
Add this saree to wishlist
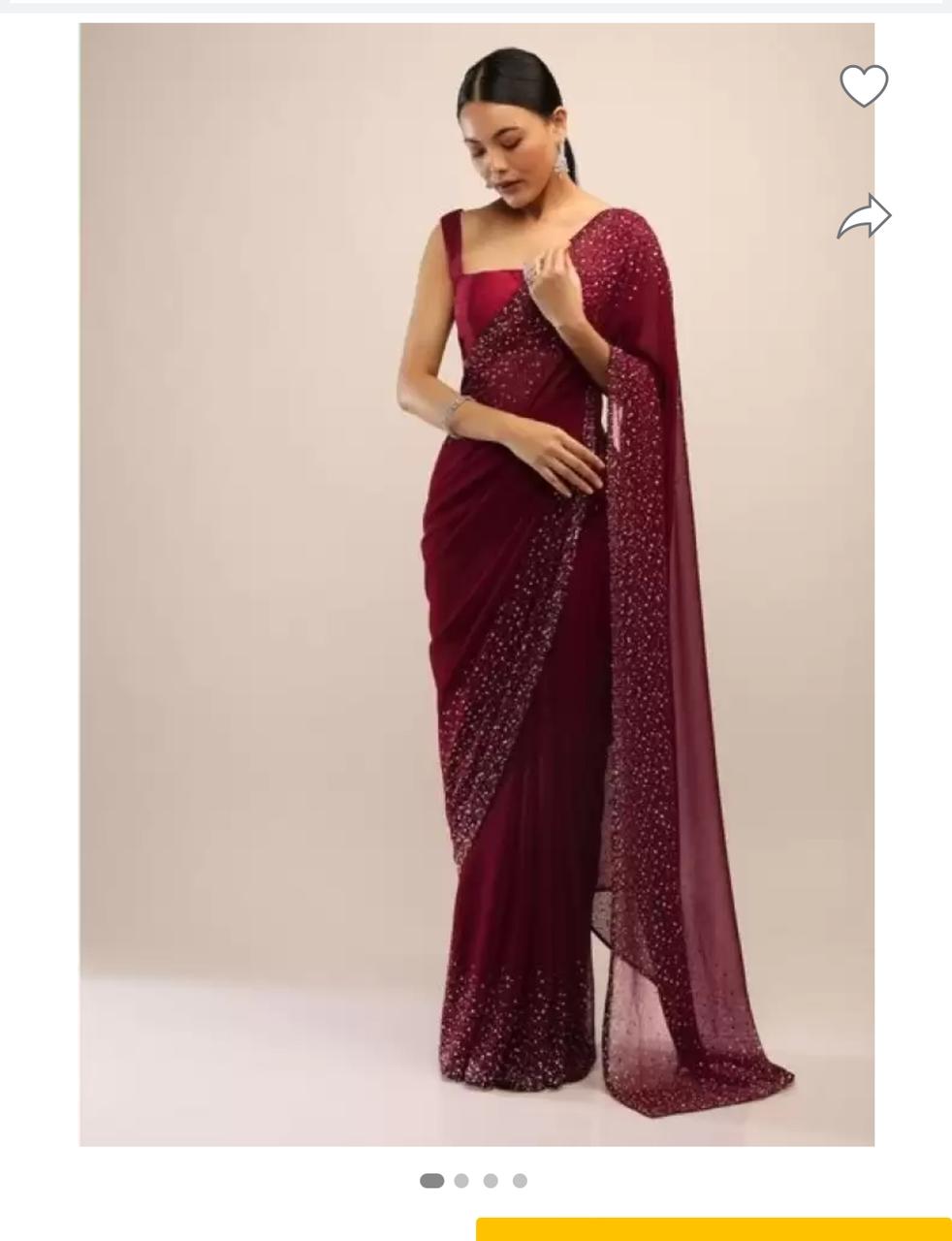(863, 85)
